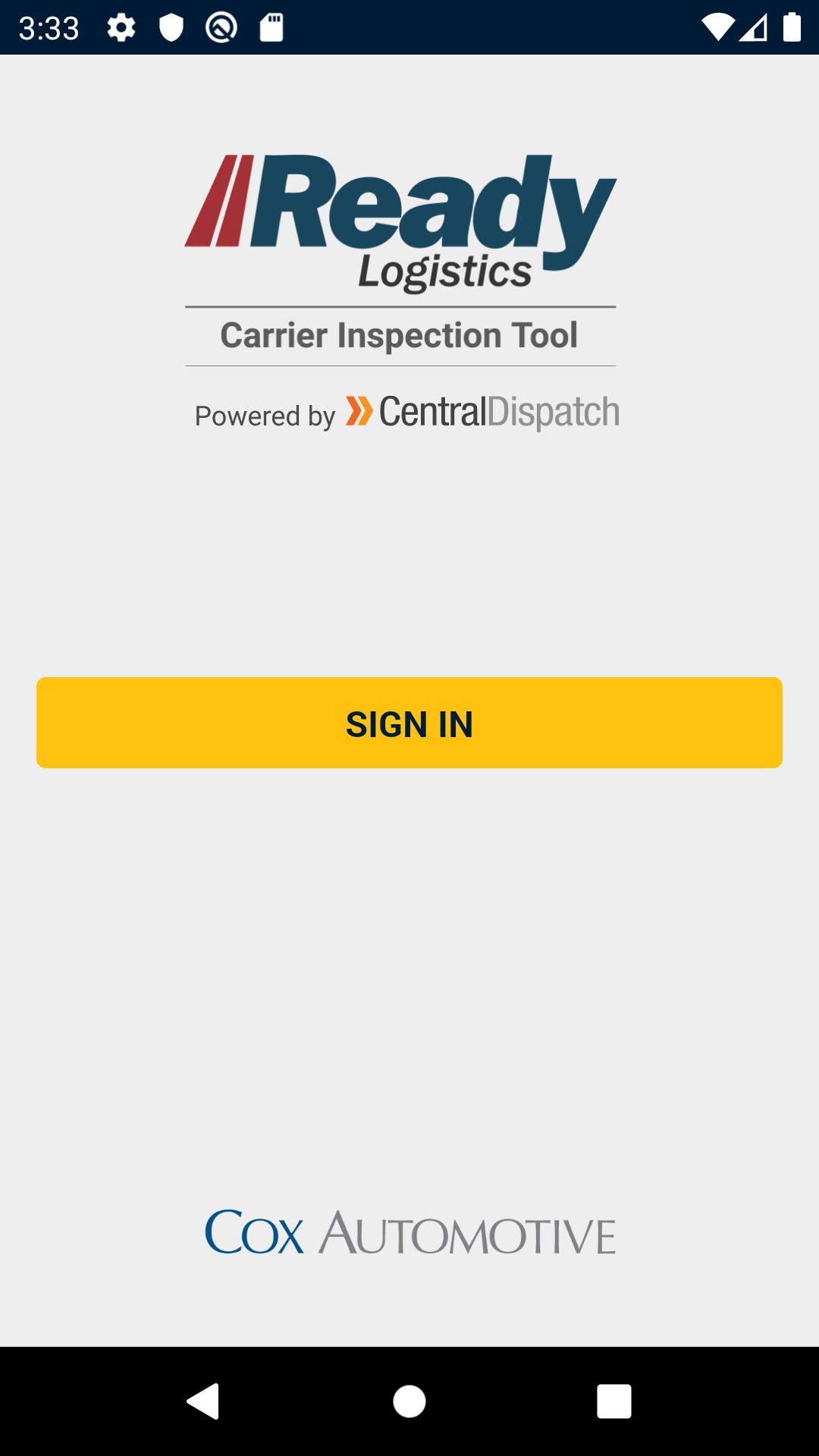Viewport: 819px width, 1456px height.
Task: Open the recent apps view
Action: (x=613, y=1401)
